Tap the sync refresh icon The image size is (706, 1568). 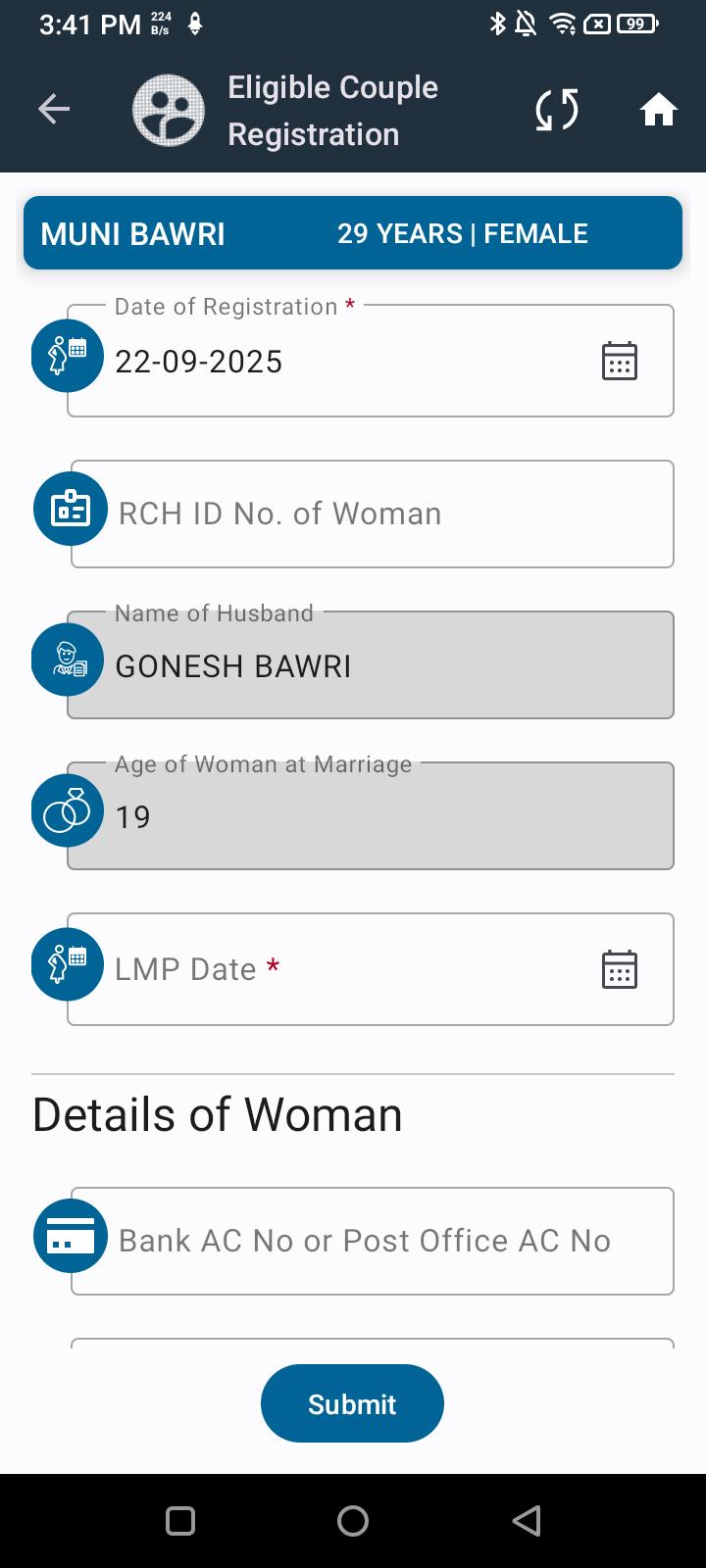[557, 110]
